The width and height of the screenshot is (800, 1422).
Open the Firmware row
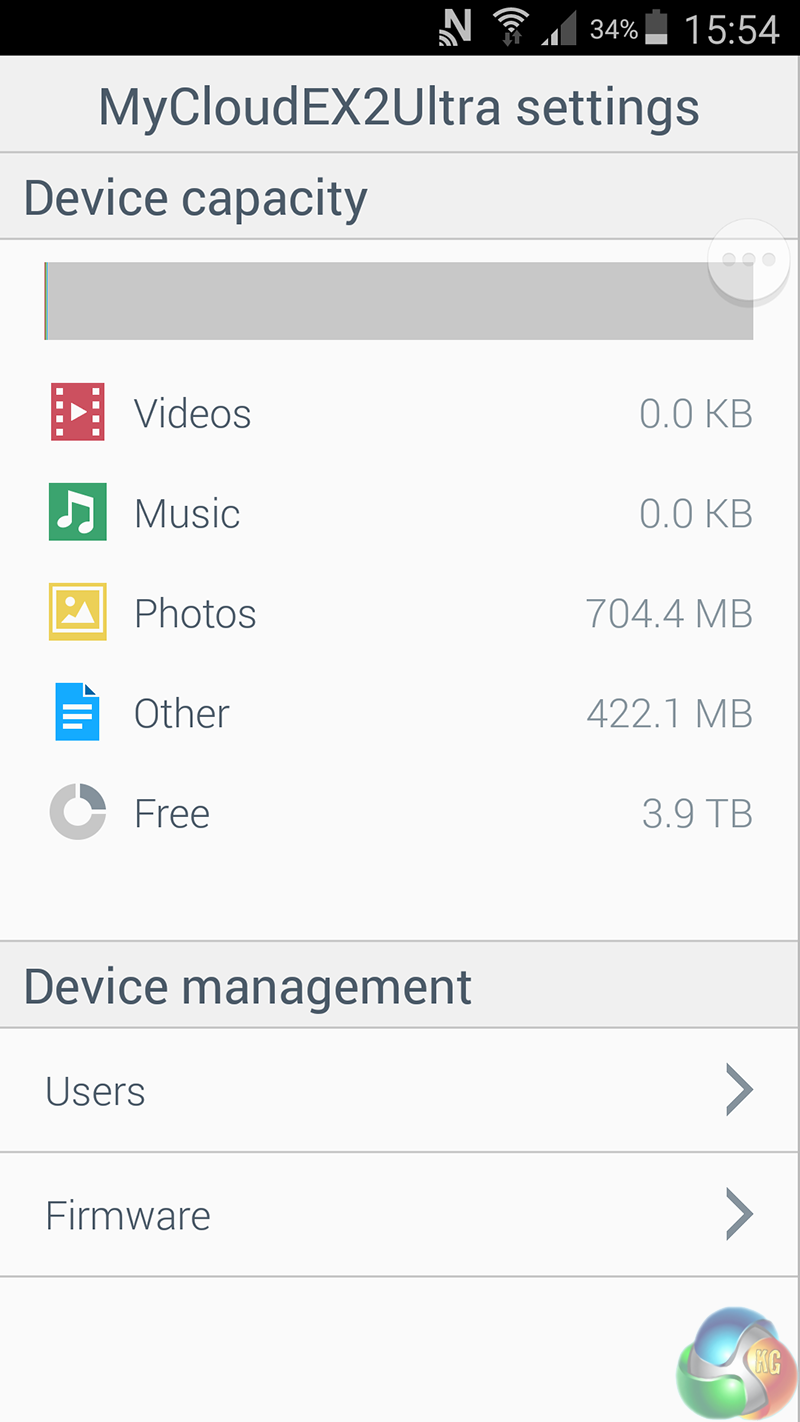pyautogui.click(x=398, y=1215)
